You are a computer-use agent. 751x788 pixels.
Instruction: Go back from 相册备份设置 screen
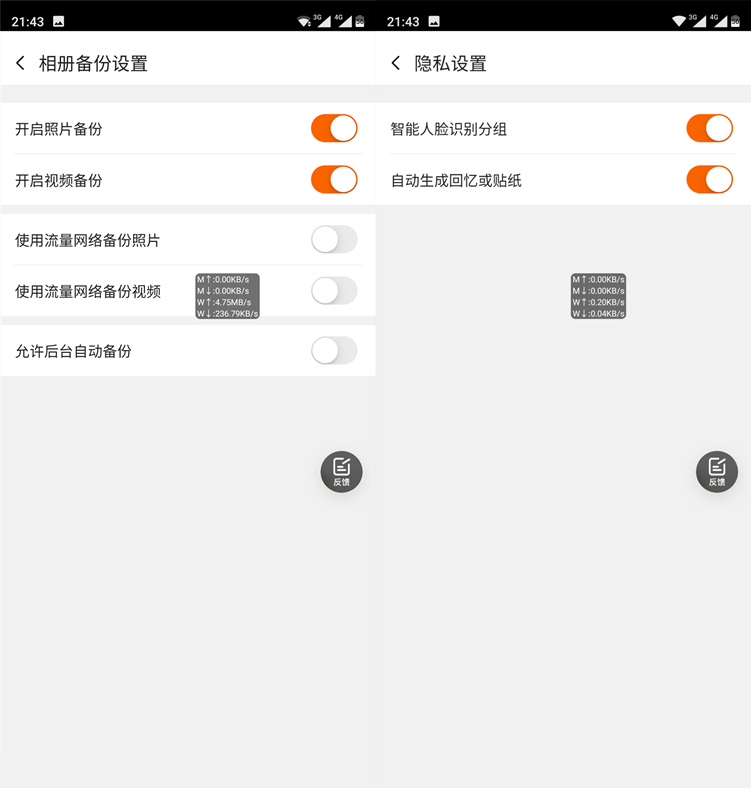click(x=20, y=63)
